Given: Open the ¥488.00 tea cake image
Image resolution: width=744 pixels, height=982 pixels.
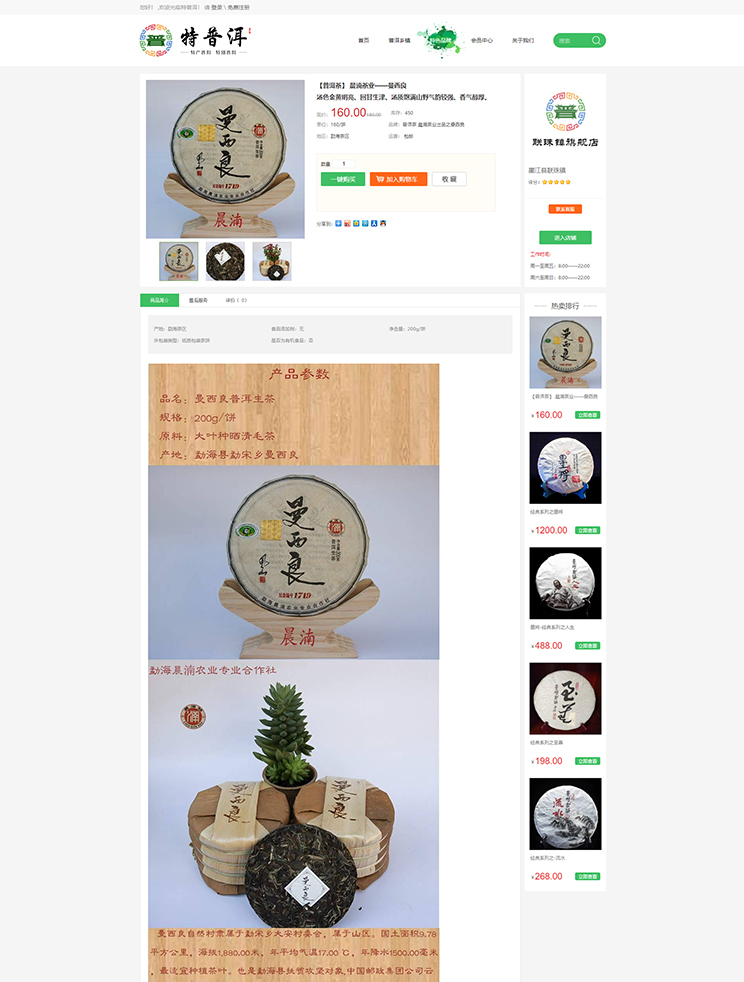Looking at the screenshot, I should [565, 583].
